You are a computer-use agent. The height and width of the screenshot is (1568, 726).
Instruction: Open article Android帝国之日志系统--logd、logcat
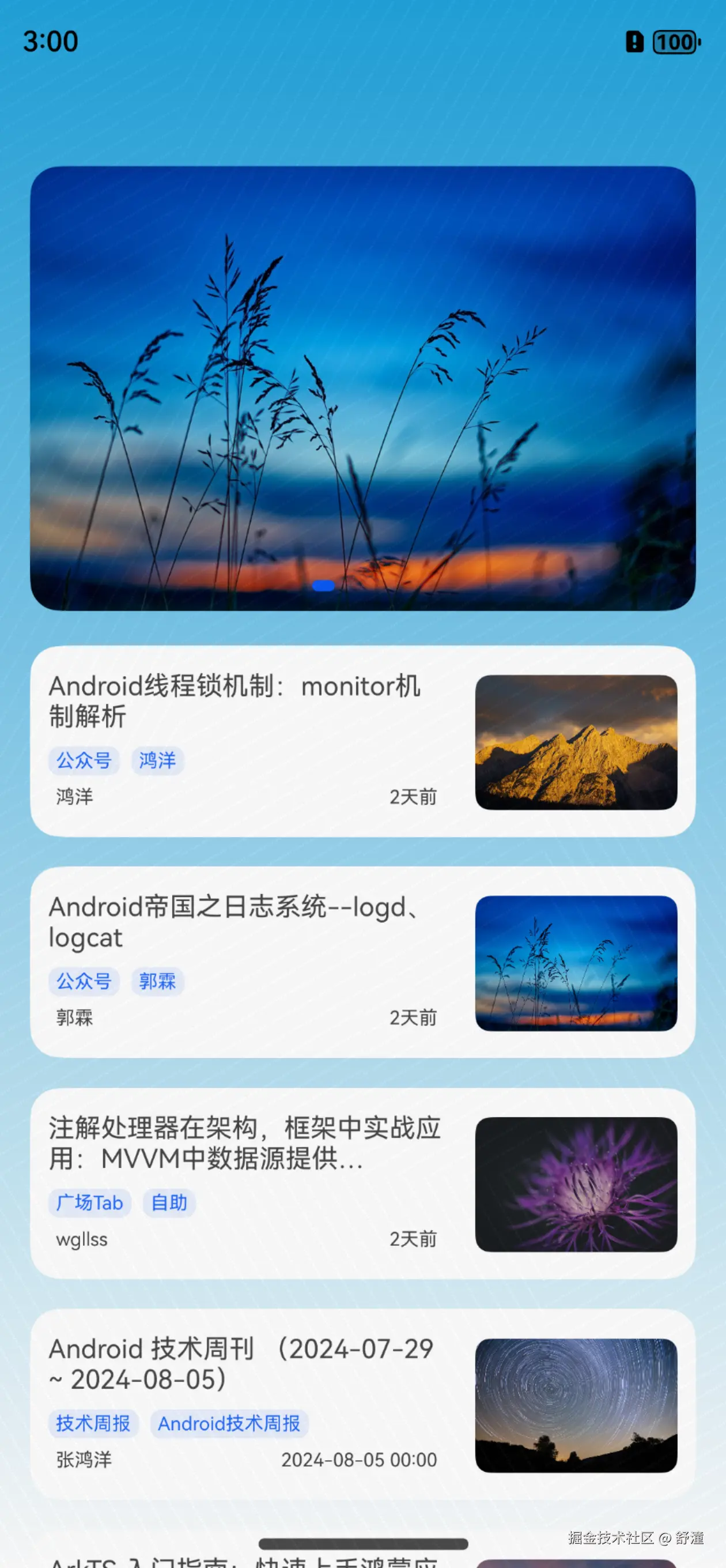235,921
